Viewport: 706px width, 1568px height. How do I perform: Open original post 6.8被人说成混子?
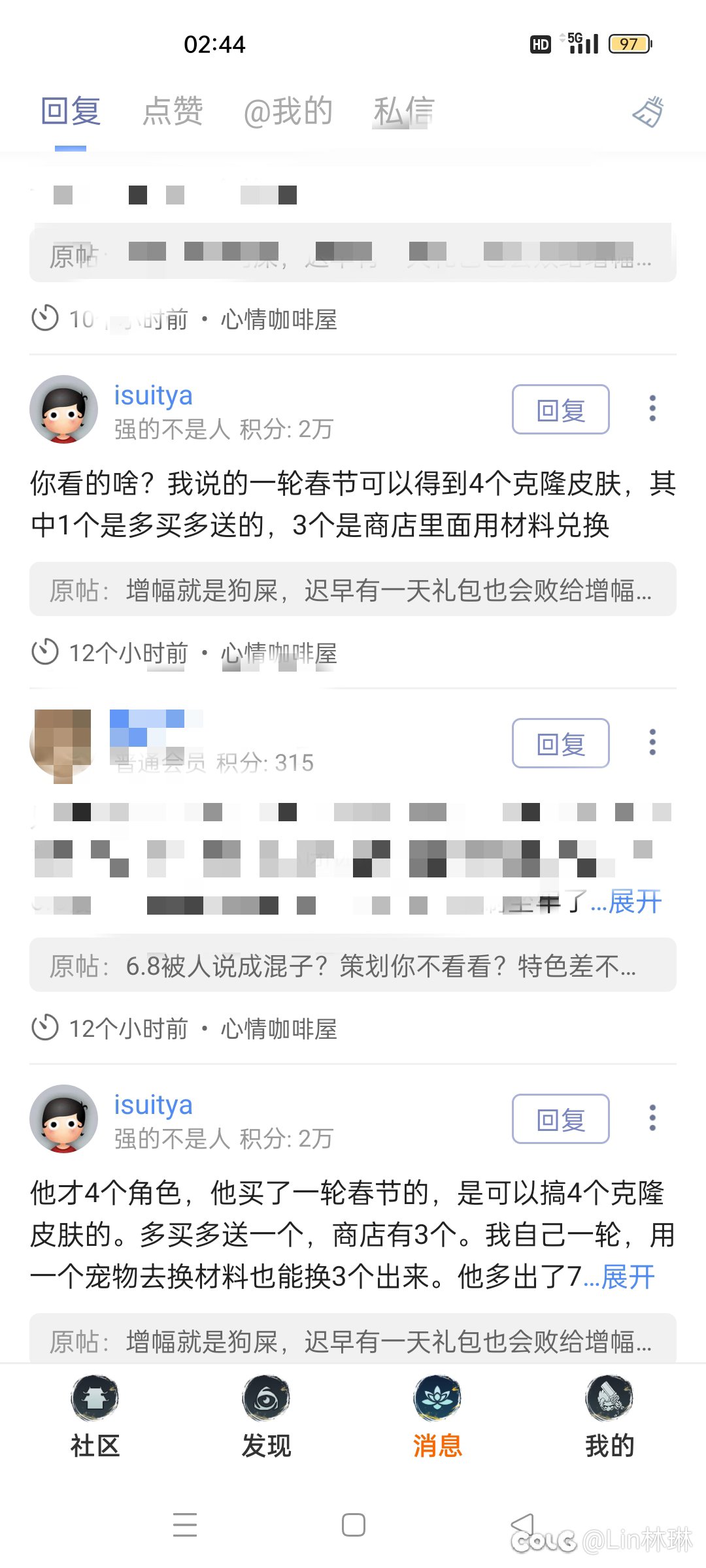pos(353,965)
